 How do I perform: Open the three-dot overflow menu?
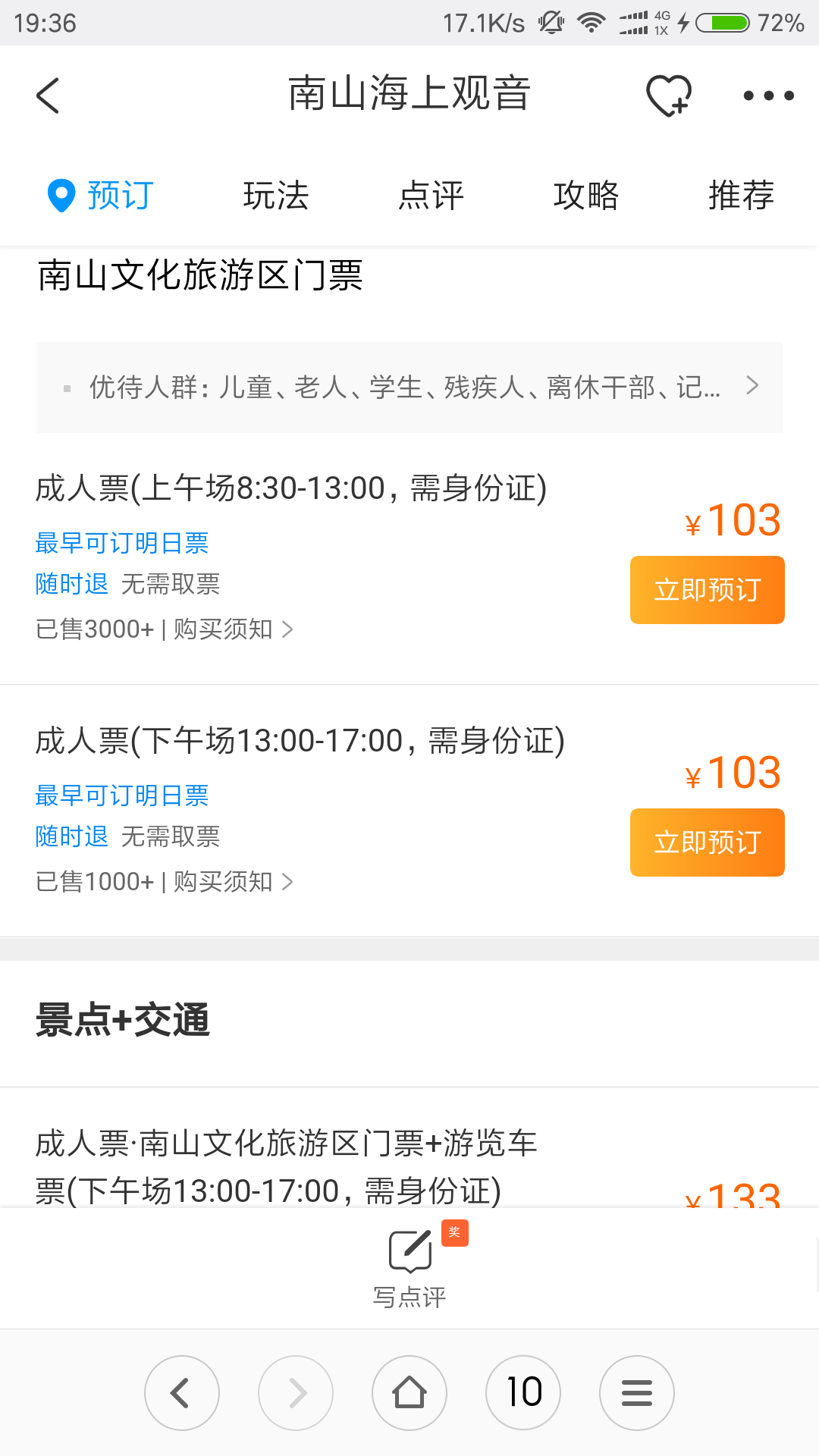pyautogui.click(x=768, y=96)
